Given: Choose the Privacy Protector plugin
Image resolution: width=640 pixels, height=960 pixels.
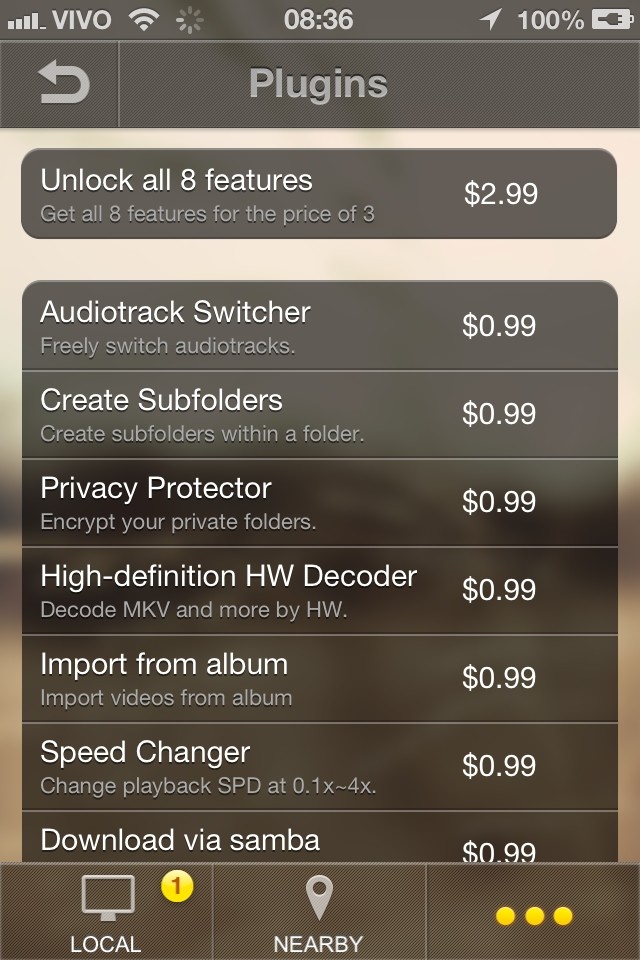Looking at the screenshot, I should point(319,502).
